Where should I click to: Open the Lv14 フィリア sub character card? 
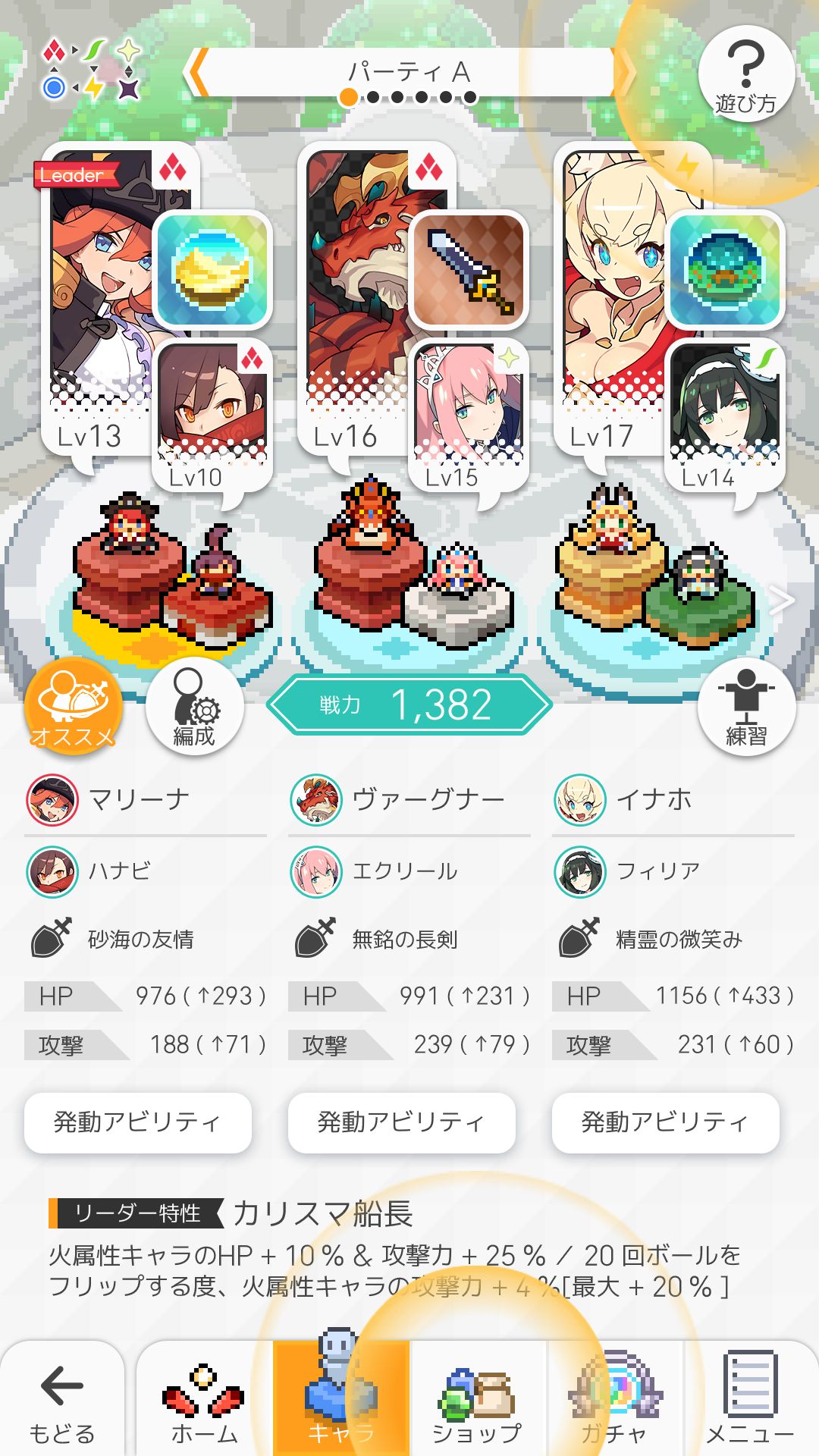(x=724, y=413)
